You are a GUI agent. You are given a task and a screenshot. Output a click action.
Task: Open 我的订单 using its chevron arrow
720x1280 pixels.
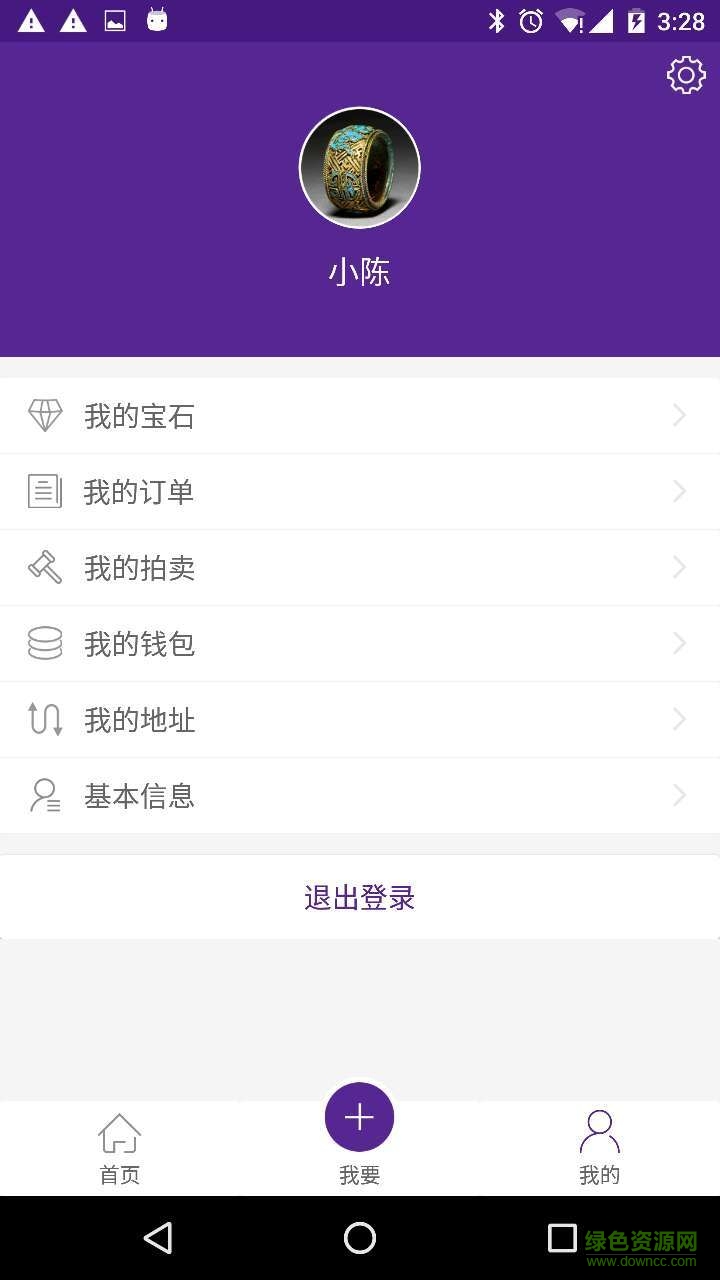pyautogui.click(x=680, y=491)
